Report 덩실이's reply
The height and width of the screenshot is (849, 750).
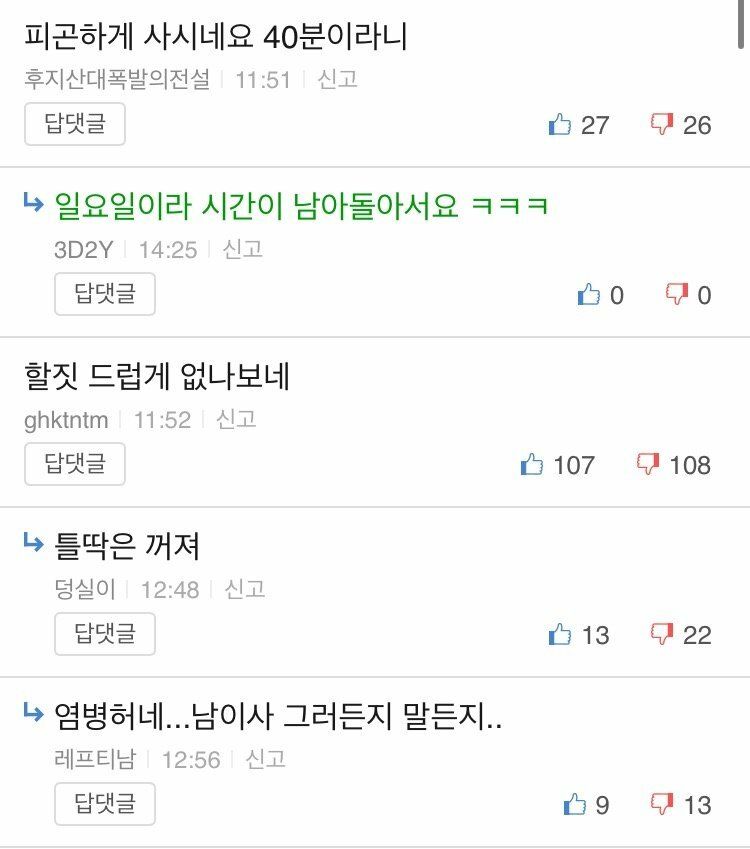245,589
